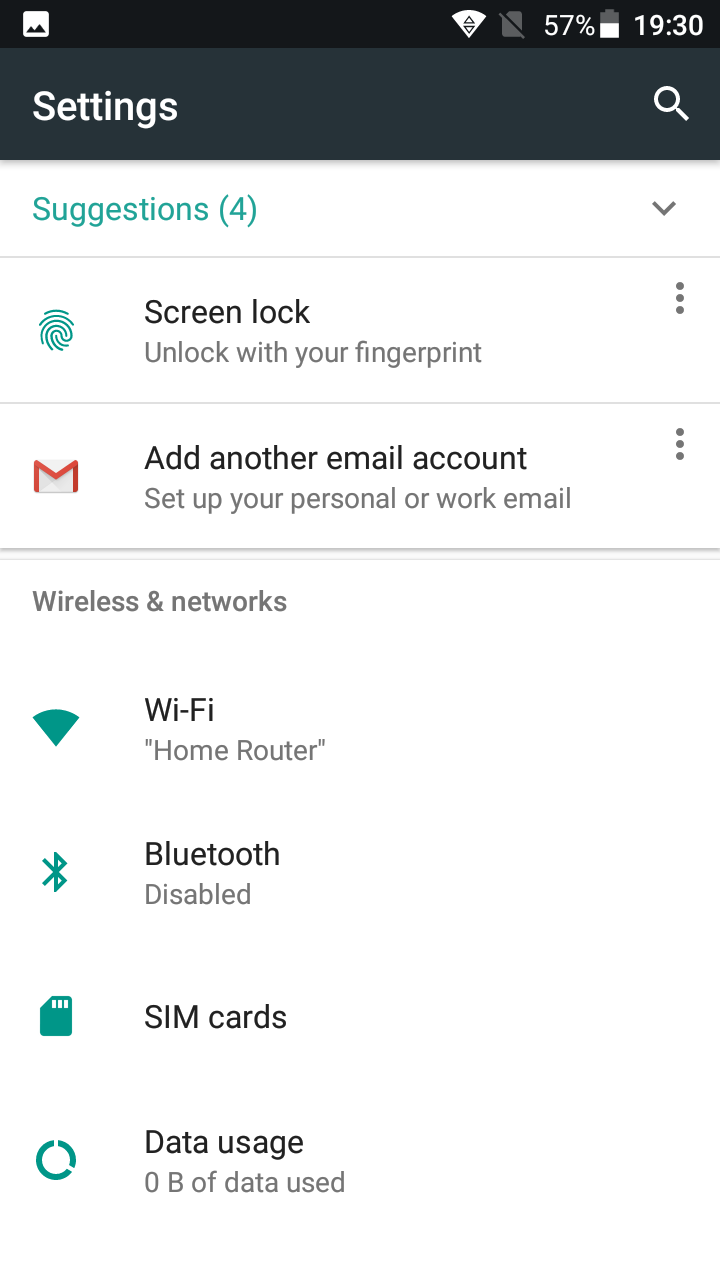
Task: View Data usage details
Action: [360, 1161]
